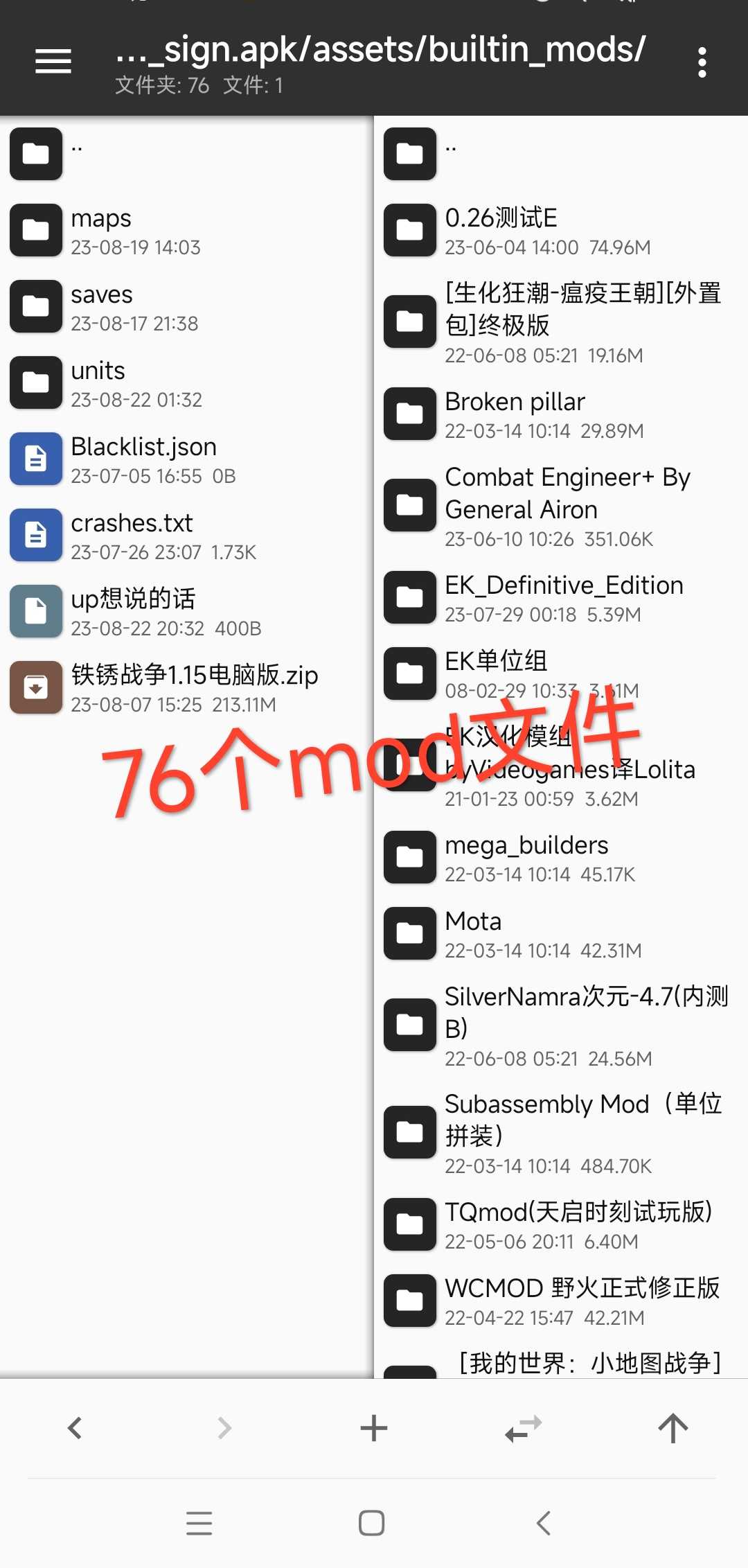The width and height of the screenshot is (748, 1568).
Task: Open the three-dot overflow menu
Action: pyautogui.click(x=702, y=62)
